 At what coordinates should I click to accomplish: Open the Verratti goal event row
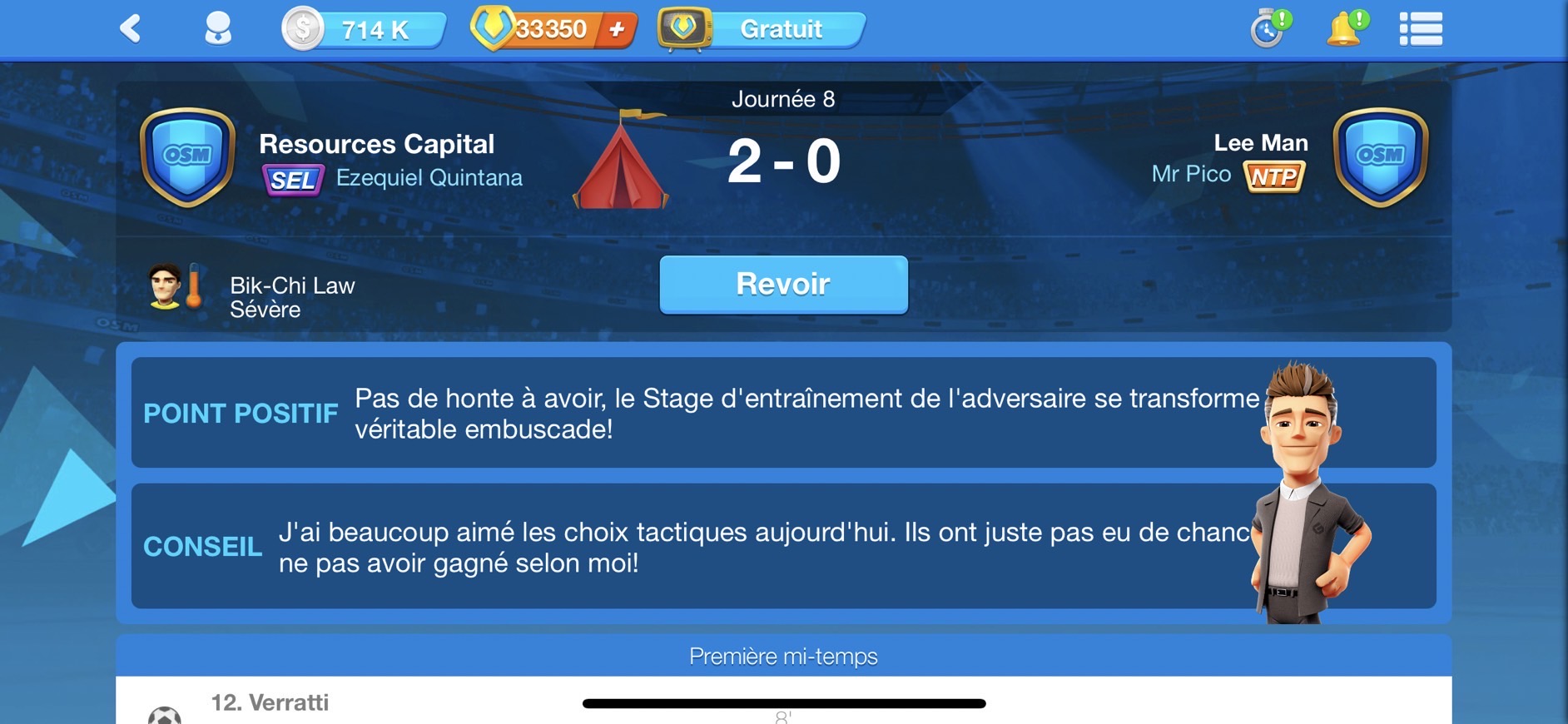pos(270,703)
